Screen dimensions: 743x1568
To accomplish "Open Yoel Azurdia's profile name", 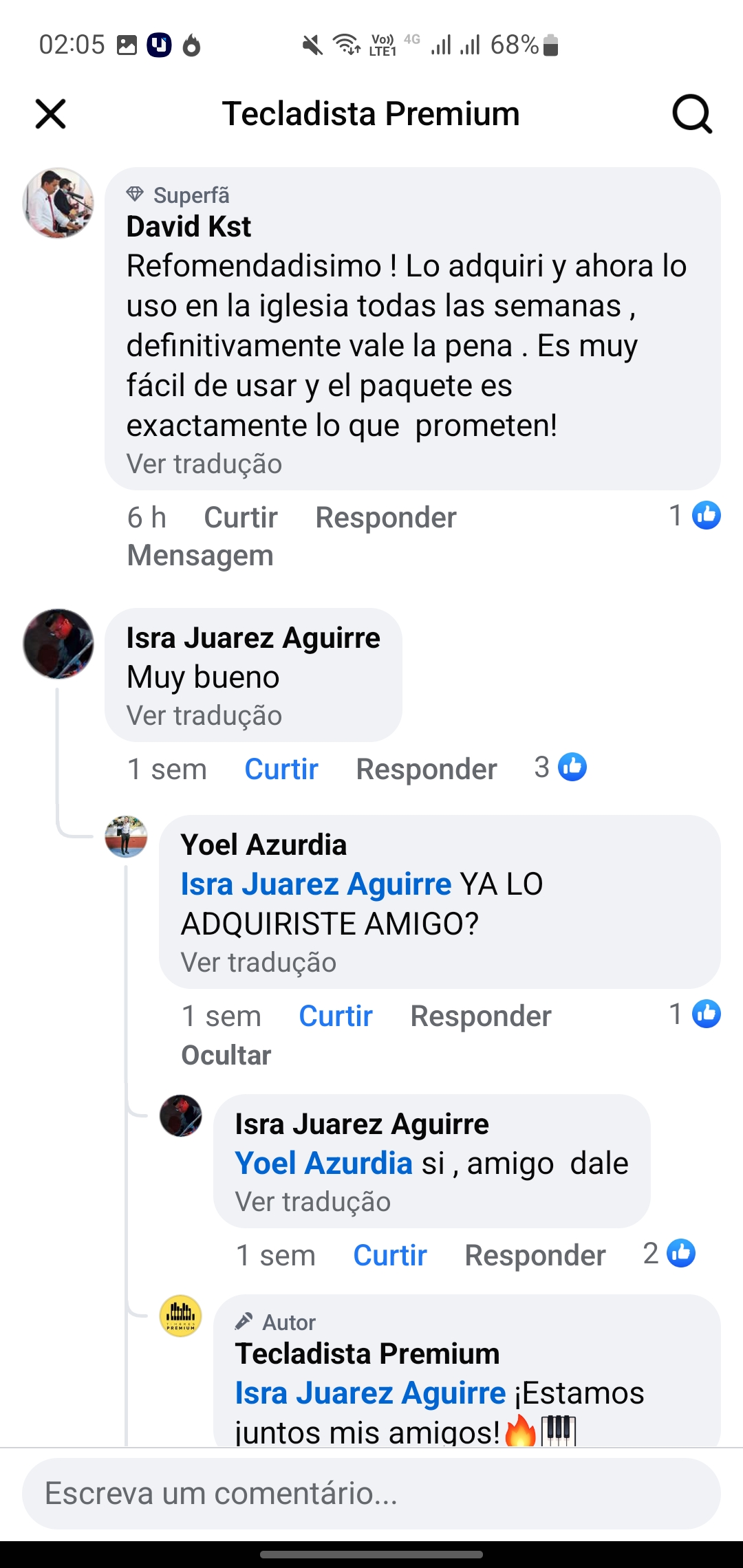I will pos(263,845).
